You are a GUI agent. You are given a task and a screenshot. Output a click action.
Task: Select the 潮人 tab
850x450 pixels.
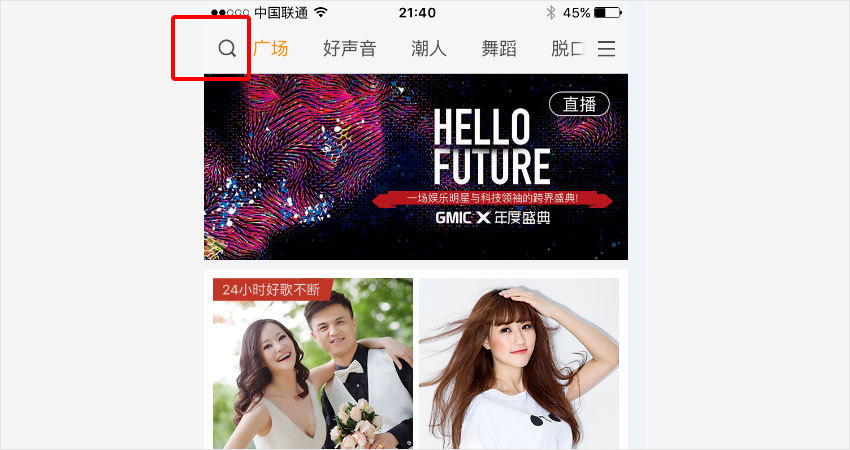(429, 48)
